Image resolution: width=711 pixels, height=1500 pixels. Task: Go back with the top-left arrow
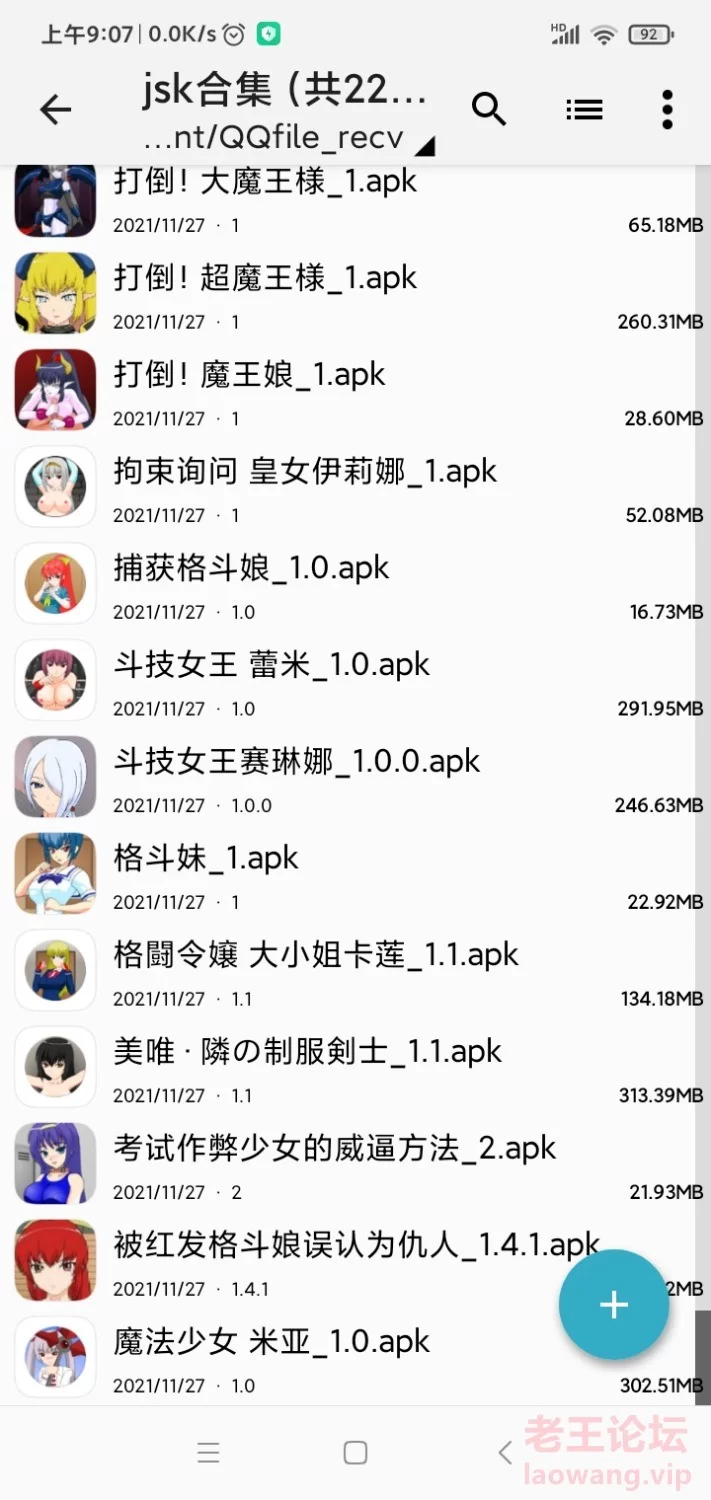point(55,109)
